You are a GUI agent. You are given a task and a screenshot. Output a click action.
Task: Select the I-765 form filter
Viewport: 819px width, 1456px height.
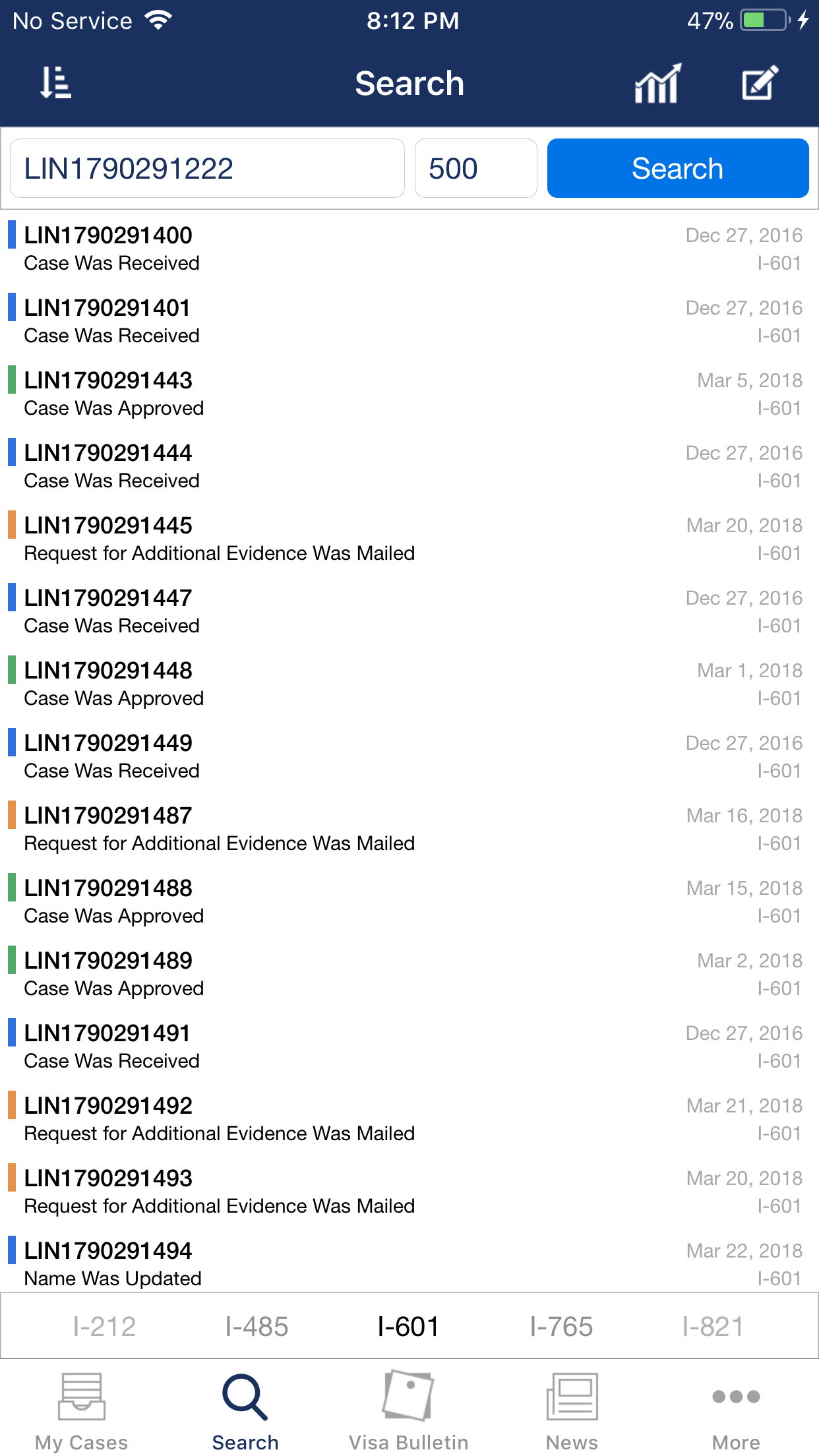point(561,1326)
